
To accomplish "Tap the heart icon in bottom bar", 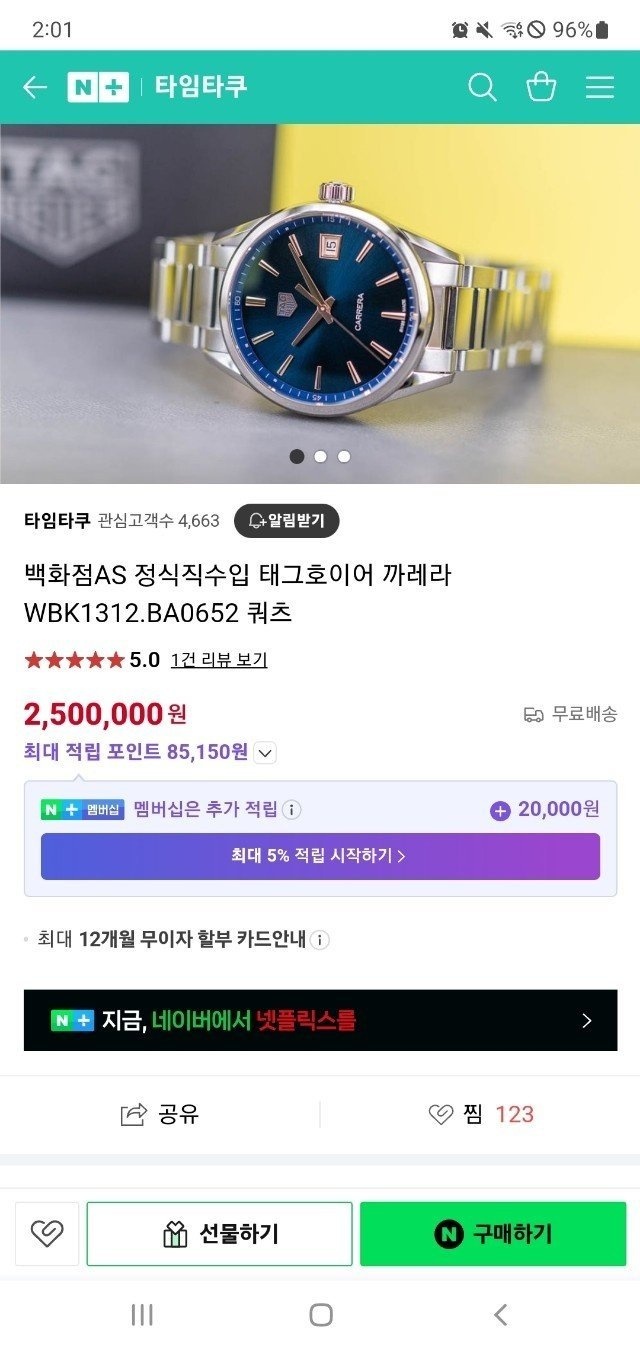I will 46,1234.
